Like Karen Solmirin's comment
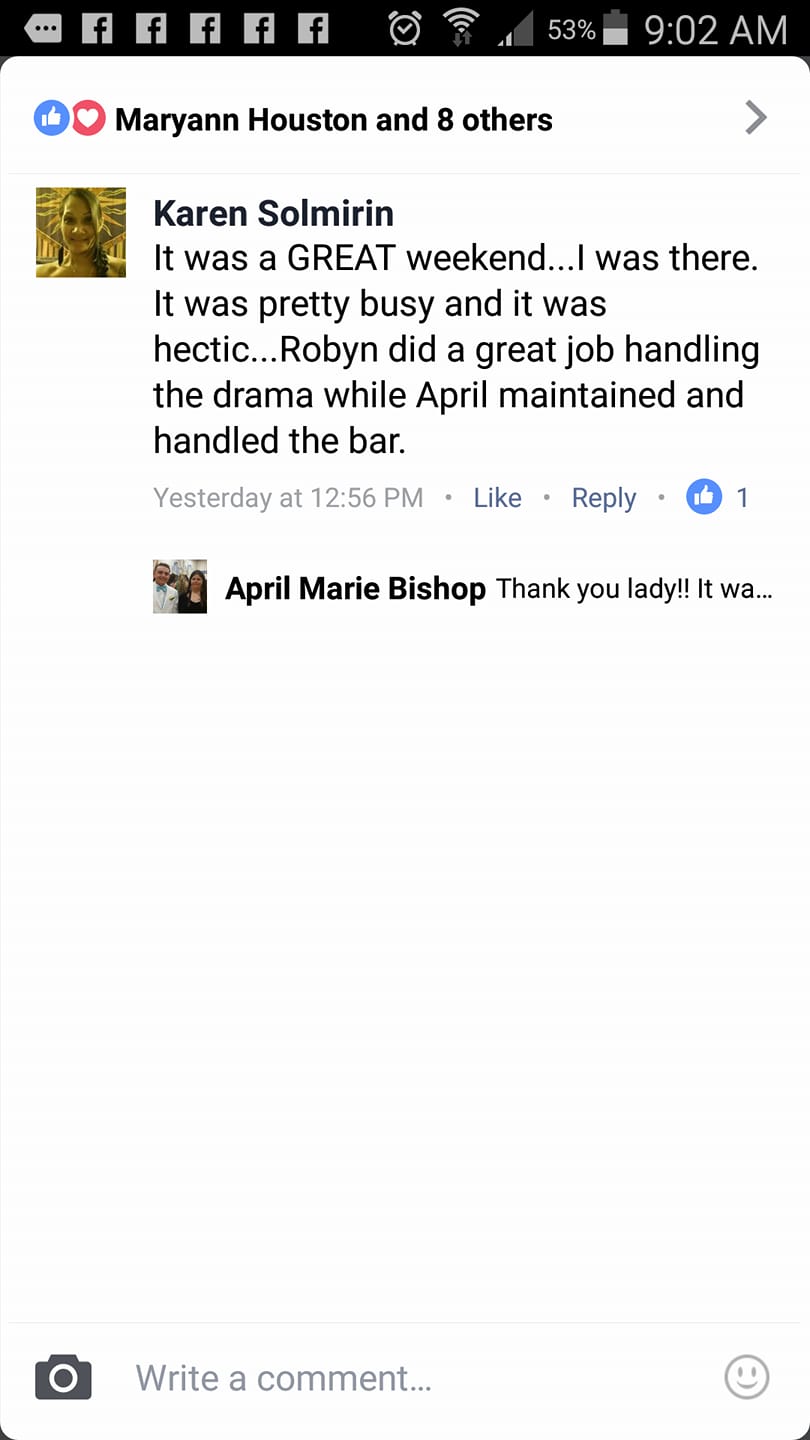810x1440 pixels. coord(497,497)
